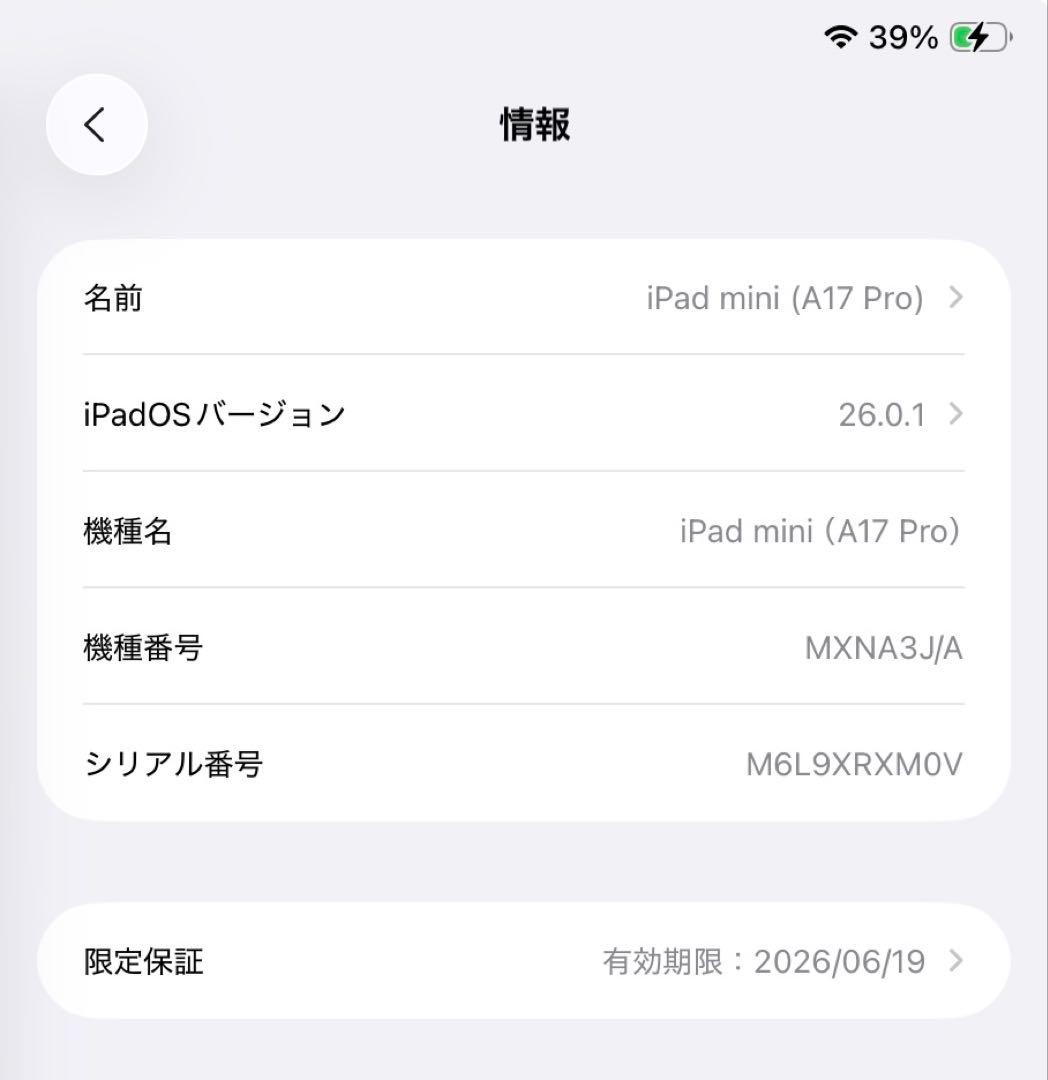This screenshot has height=1080, width=1048.
Task: Tap the warranty expiry date 2026/06/19
Action: click(x=840, y=961)
